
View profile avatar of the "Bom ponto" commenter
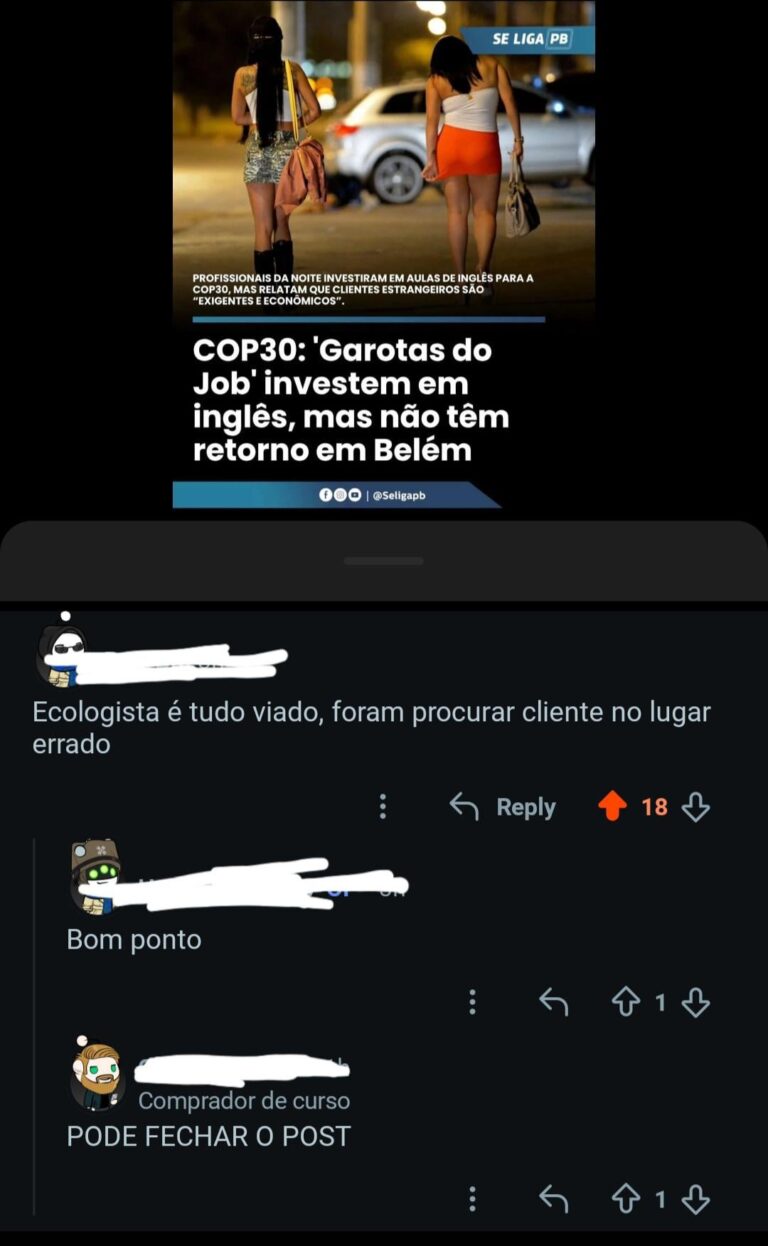tap(96, 875)
